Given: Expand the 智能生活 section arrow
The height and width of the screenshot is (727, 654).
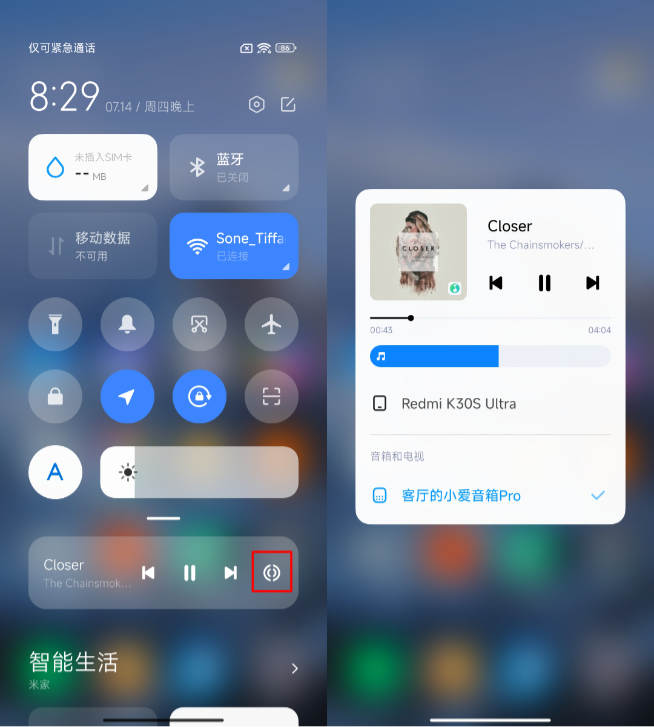Looking at the screenshot, I should (294, 668).
